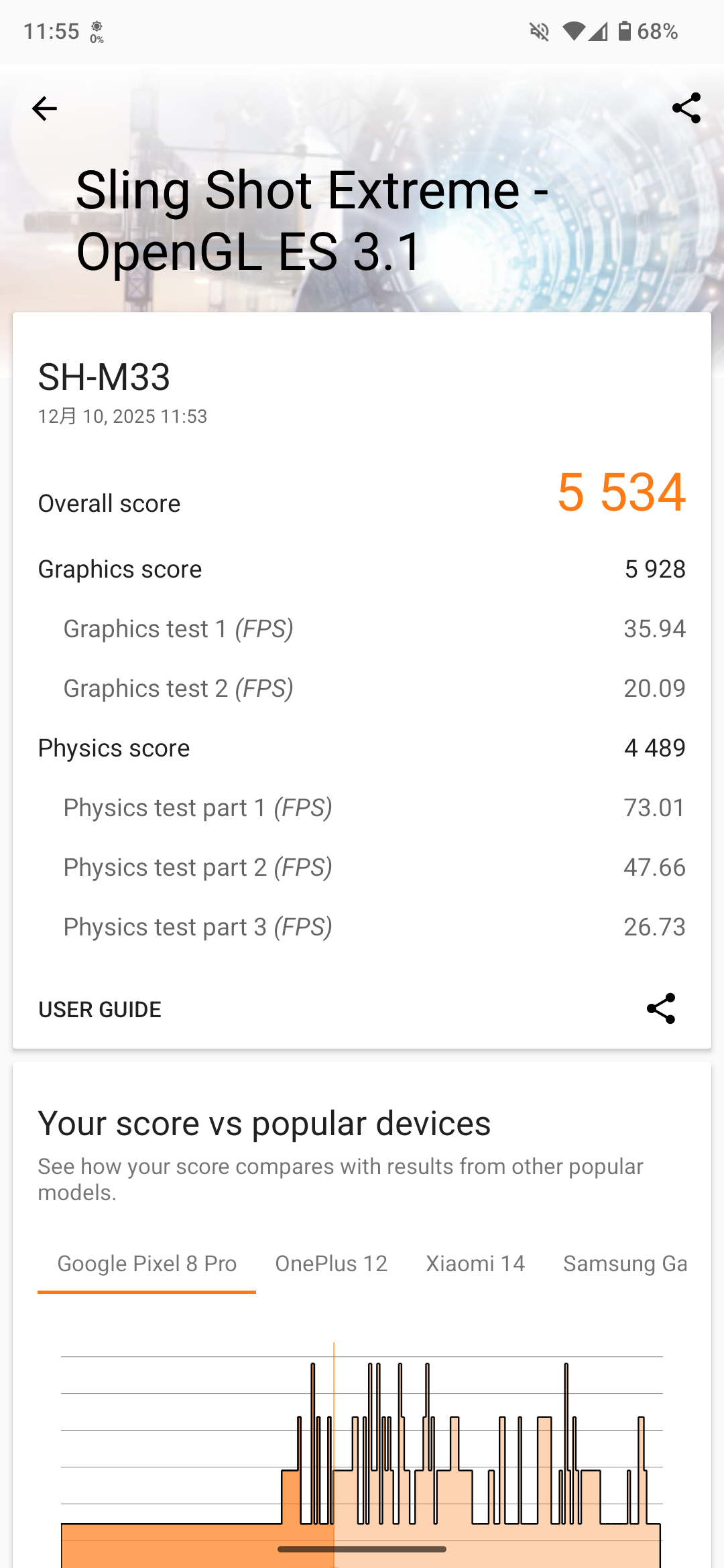
Task: Select the Google Pixel 8 Pro tab
Action: (147, 1264)
